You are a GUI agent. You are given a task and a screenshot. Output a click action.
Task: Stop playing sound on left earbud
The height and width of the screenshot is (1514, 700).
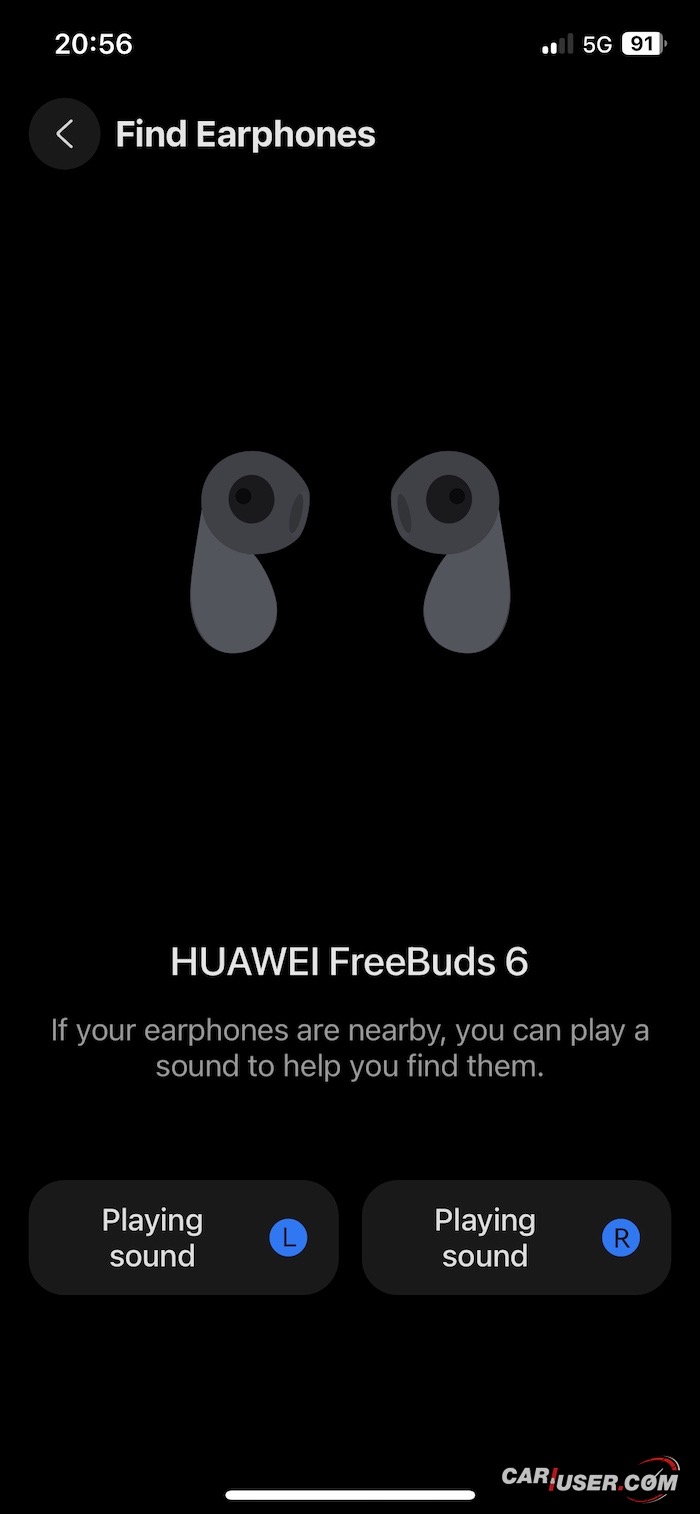pos(184,1238)
